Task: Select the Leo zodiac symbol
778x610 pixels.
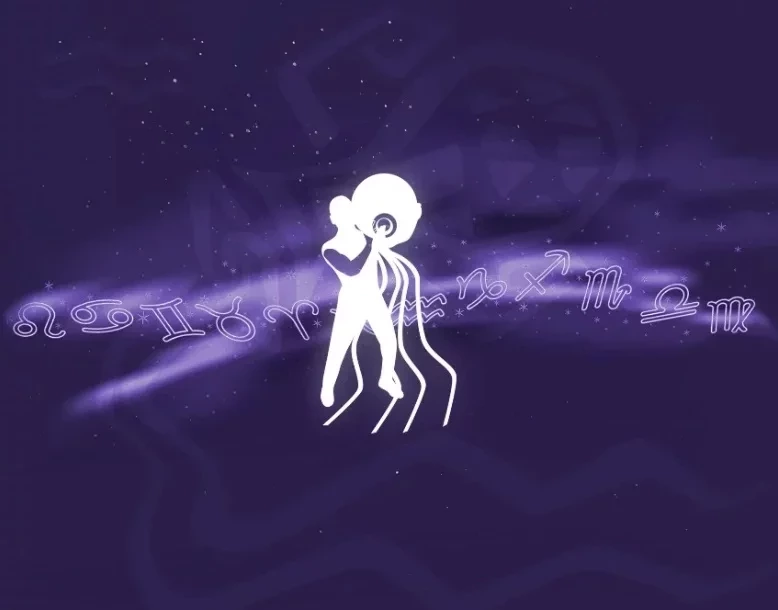Action: [x=33, y=320]
